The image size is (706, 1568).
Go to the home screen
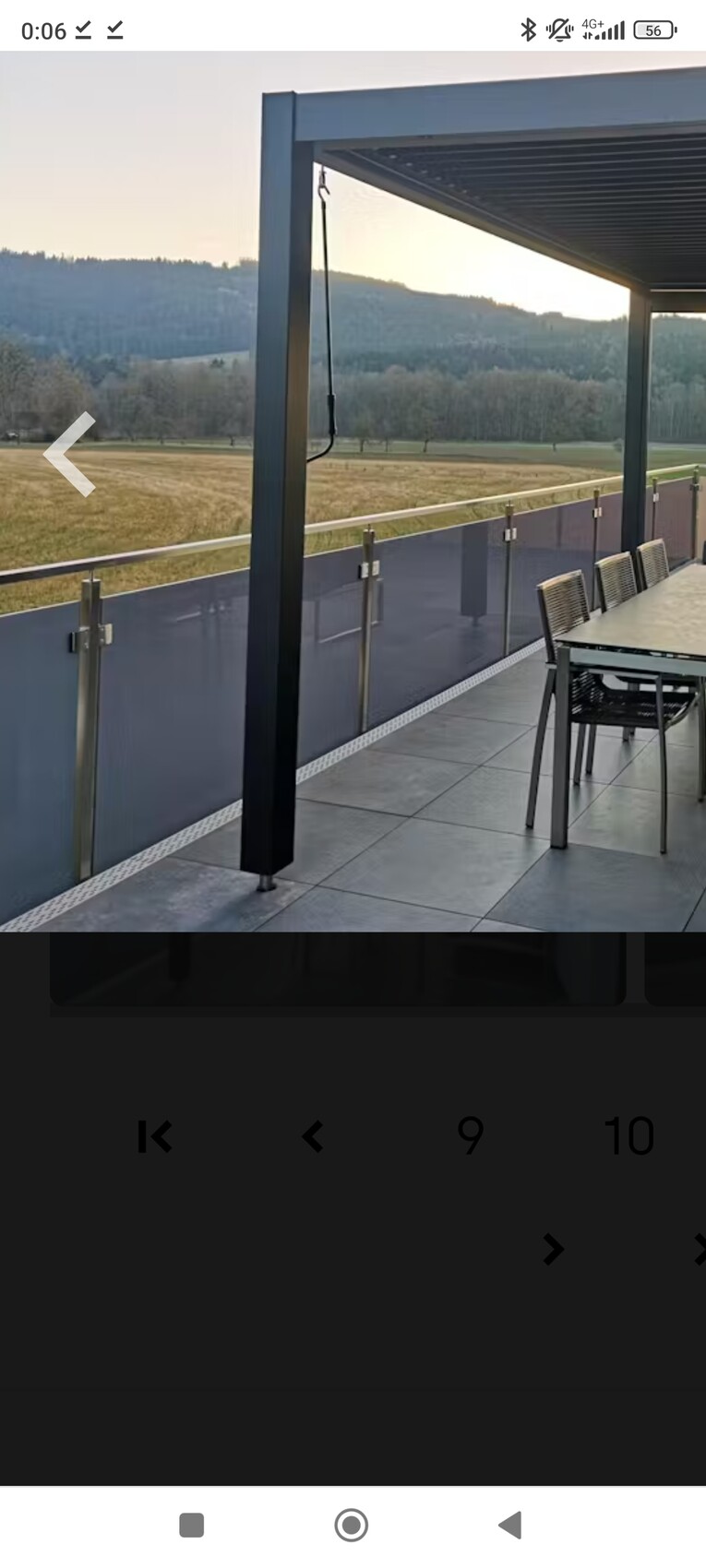(352, 1525)
